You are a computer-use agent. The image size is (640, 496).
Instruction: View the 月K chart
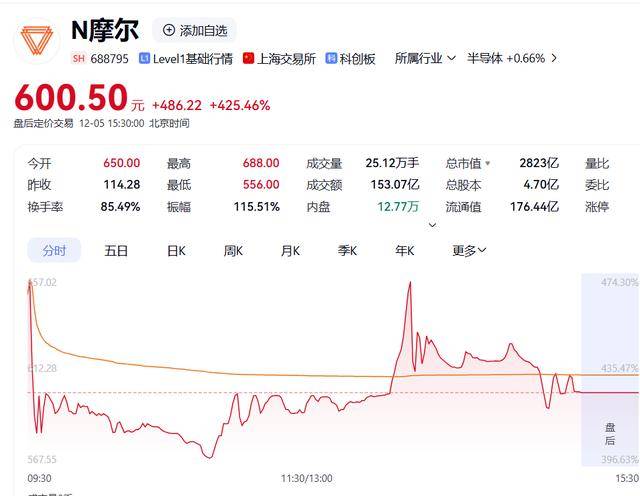[x=291, y=250]
